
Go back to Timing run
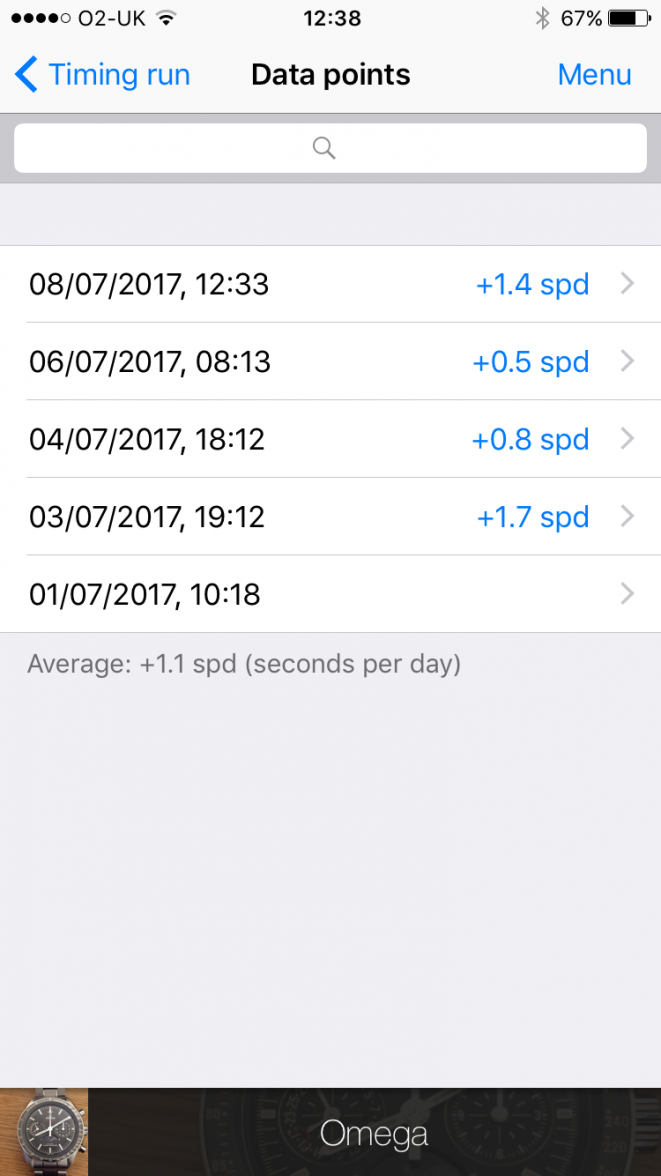(103, 75)
